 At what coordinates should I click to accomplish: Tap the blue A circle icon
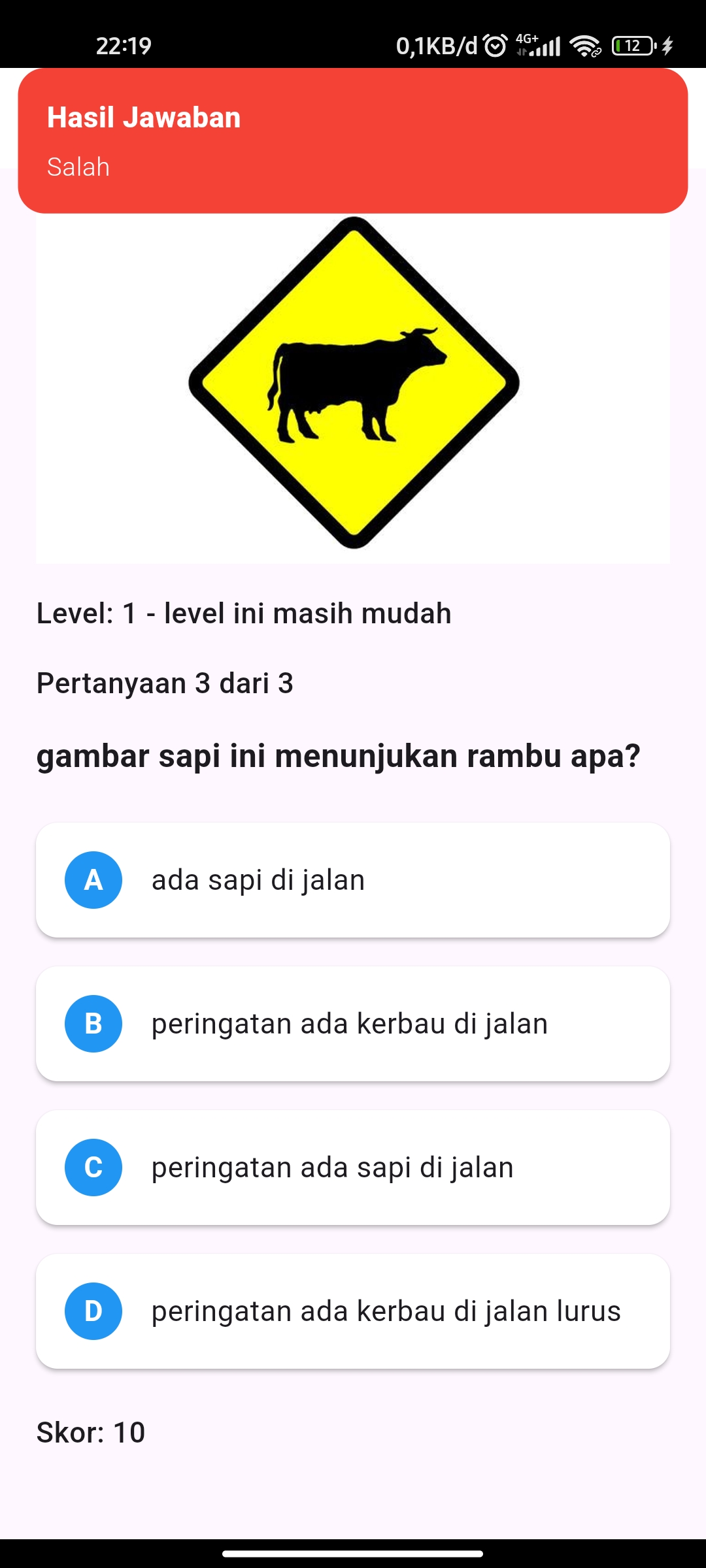coord(94,880)
